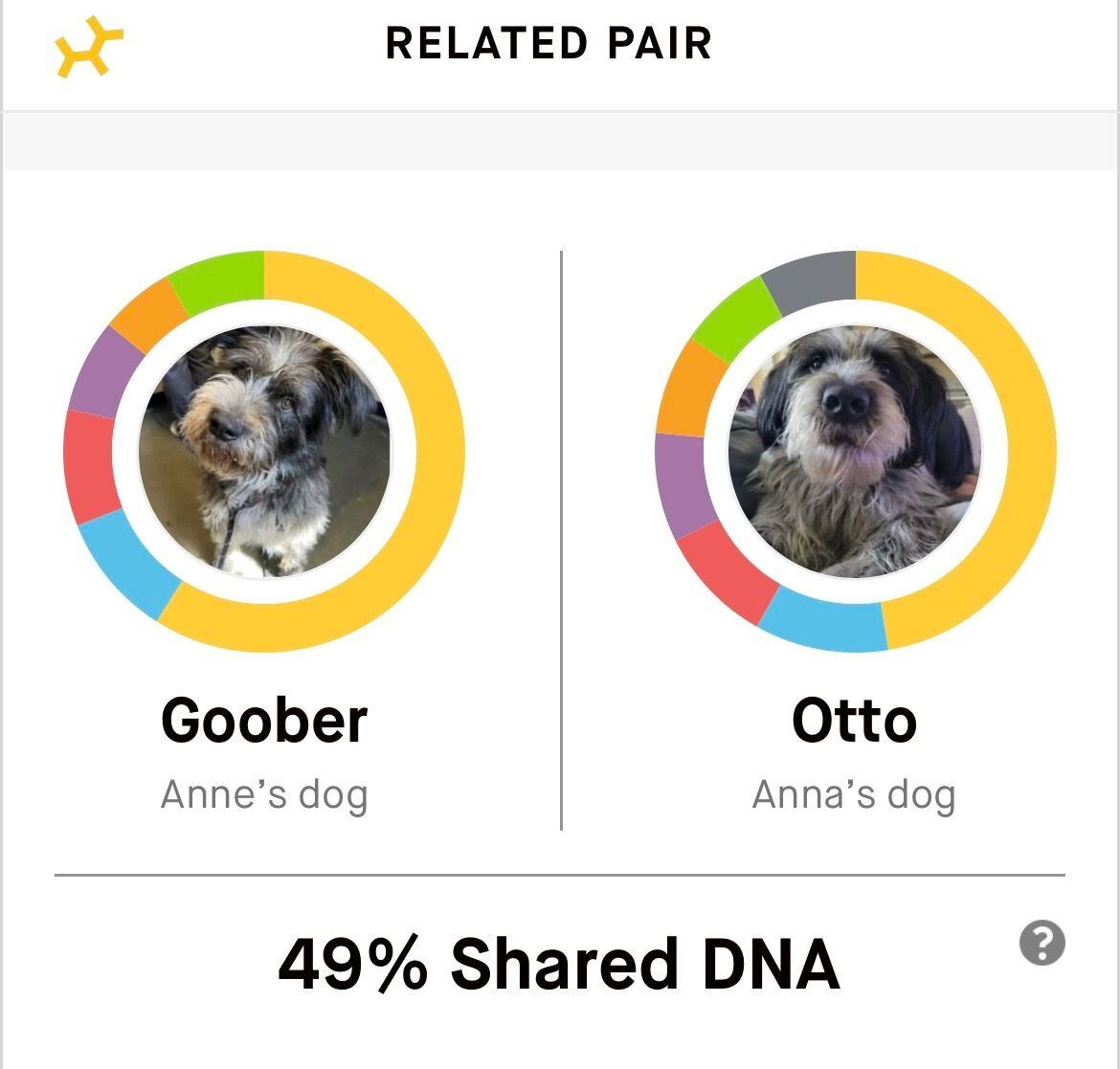Open Otto's dog profile
Screen dimensions: 1120x1069
pos(855,452)
